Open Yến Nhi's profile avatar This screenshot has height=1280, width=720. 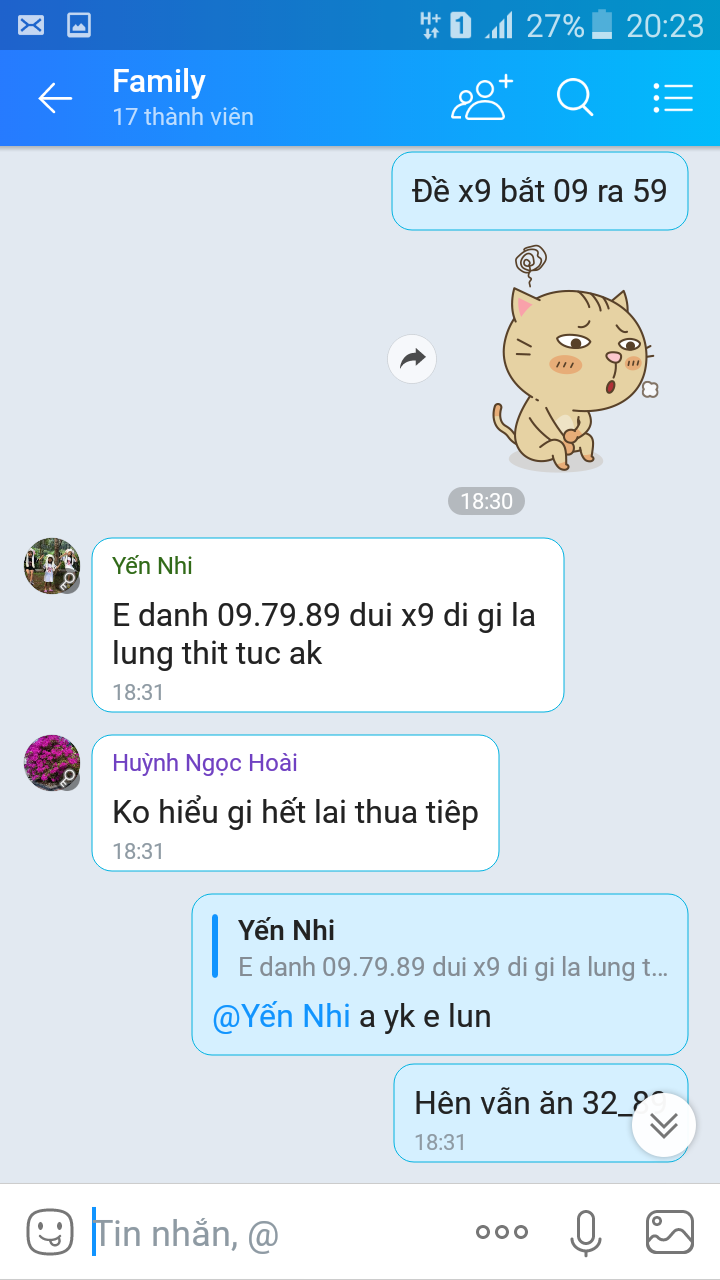[52, 567]
